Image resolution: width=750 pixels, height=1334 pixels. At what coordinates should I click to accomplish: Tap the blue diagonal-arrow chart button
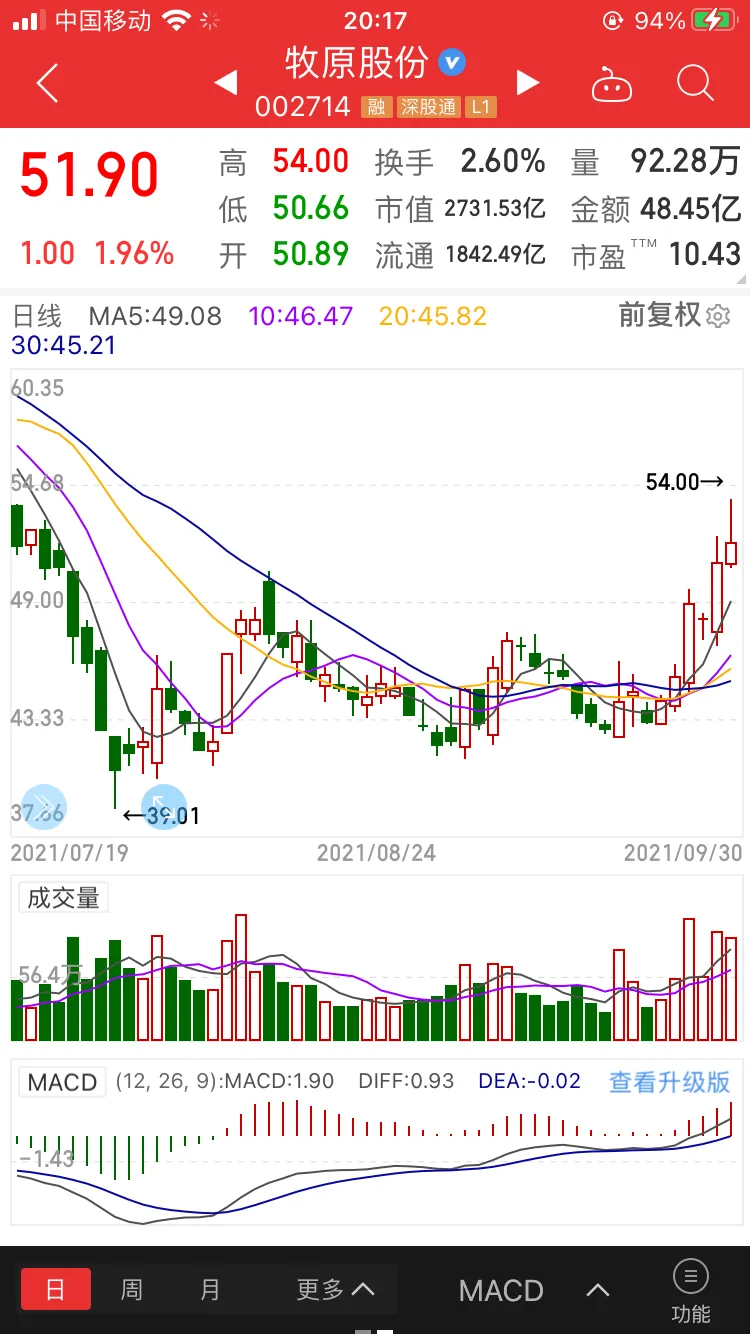164,808
